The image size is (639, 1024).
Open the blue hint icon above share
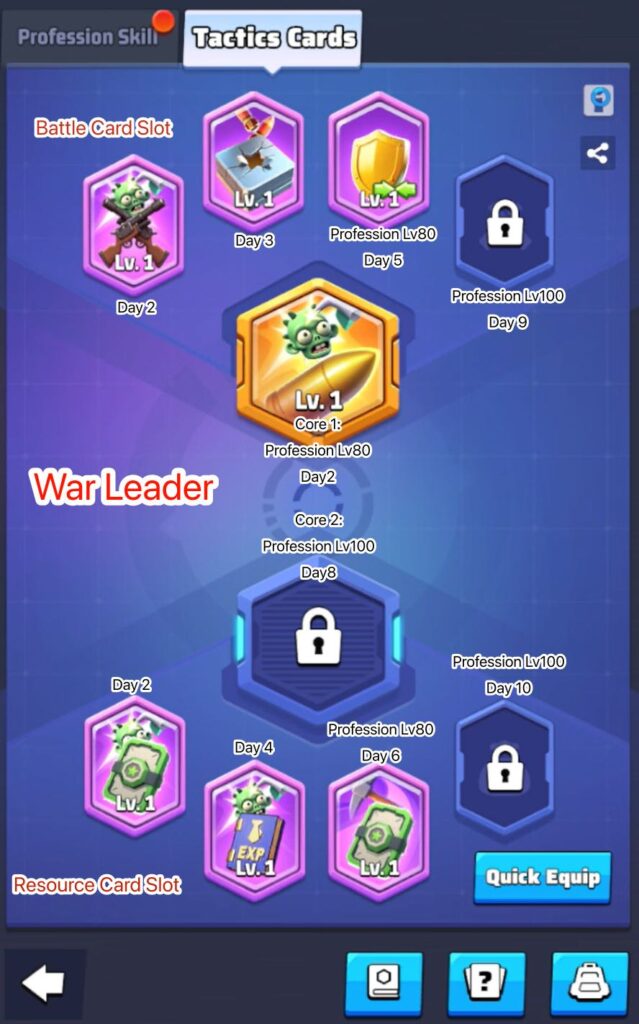[598, 101]
